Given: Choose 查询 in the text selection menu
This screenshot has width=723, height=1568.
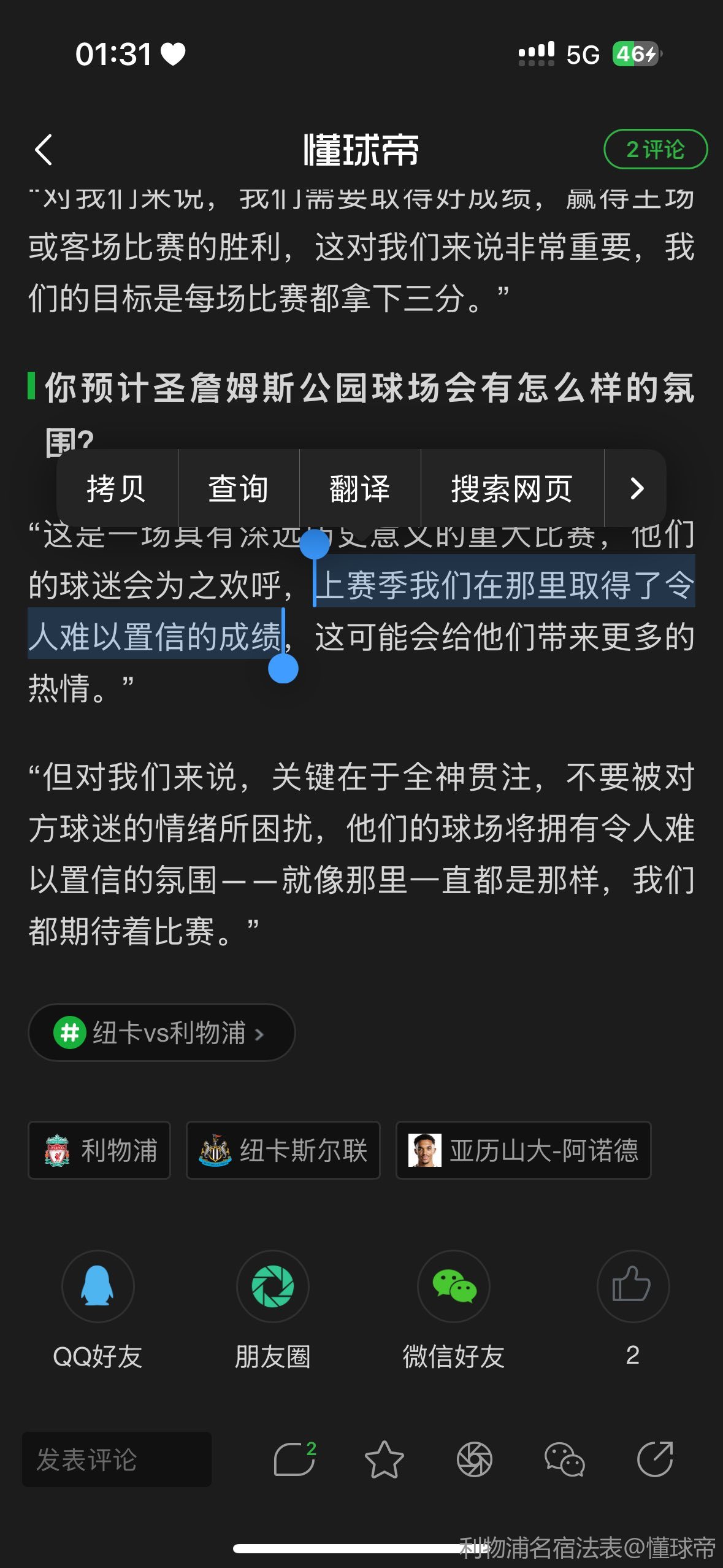Looking at the screenshot, I should 238,488.
